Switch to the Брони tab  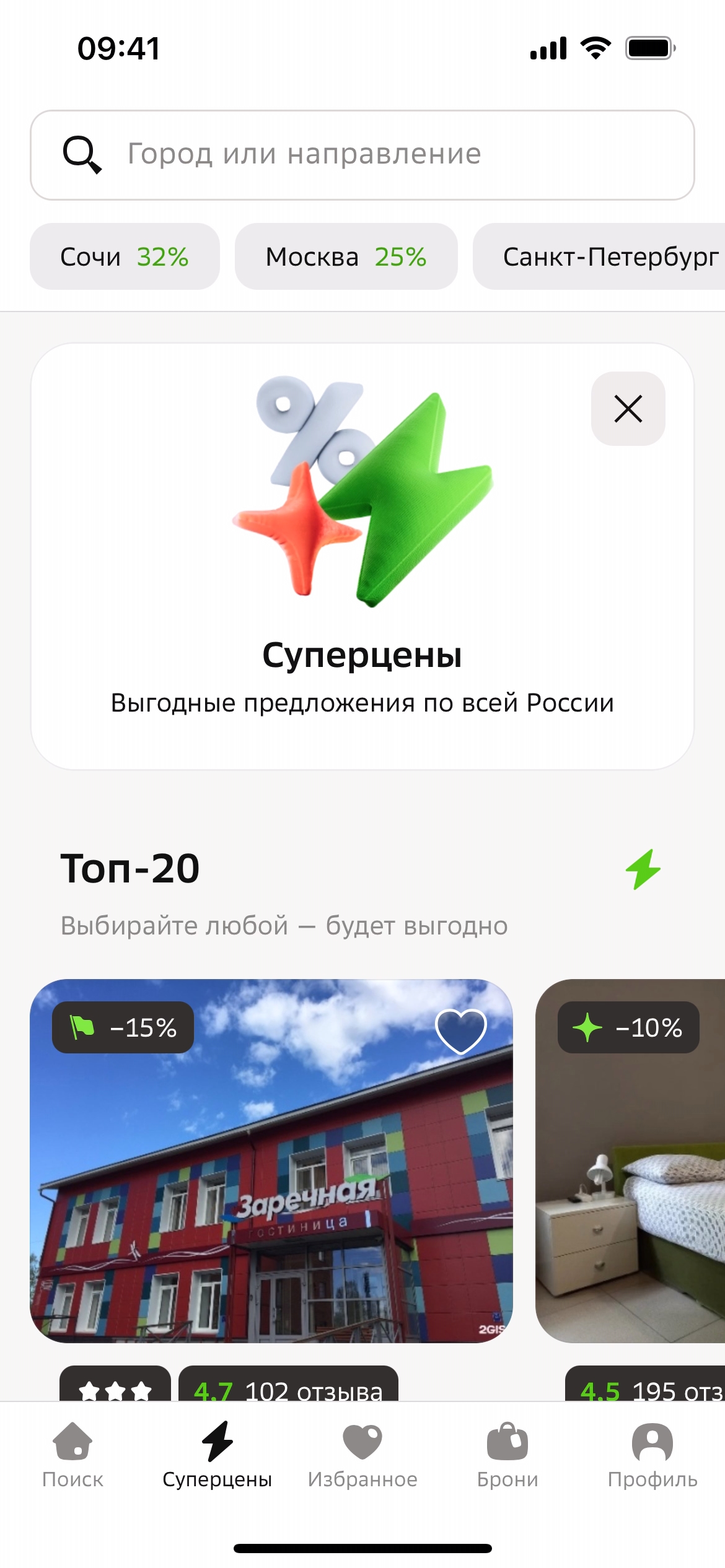[x=507, y=1455]
